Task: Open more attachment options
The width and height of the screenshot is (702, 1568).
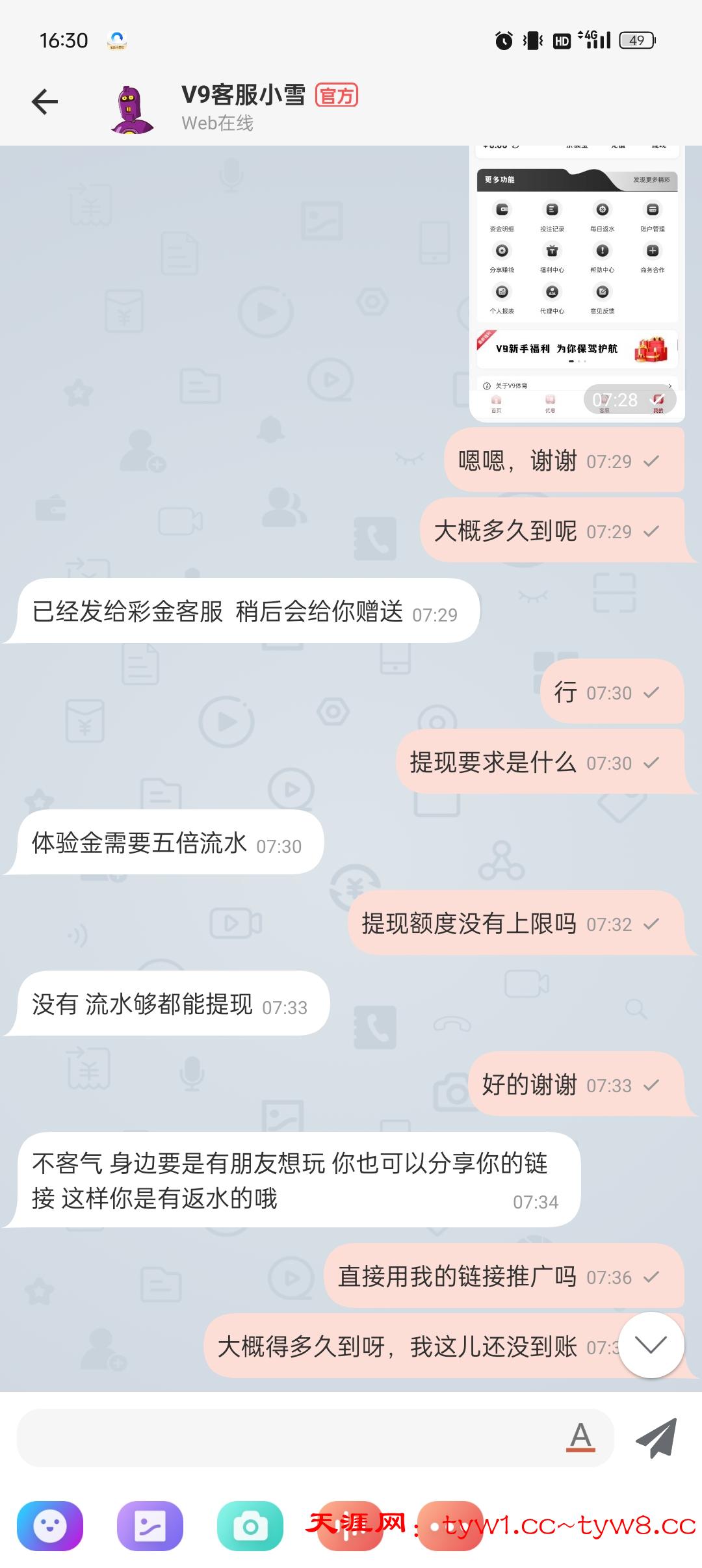Action: click(x=450, y=1525)
